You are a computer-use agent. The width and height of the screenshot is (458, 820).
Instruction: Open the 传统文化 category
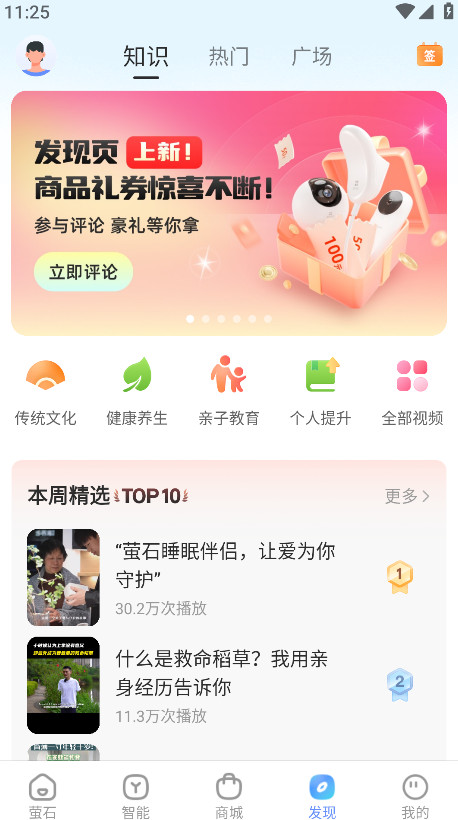click(45, 391)
